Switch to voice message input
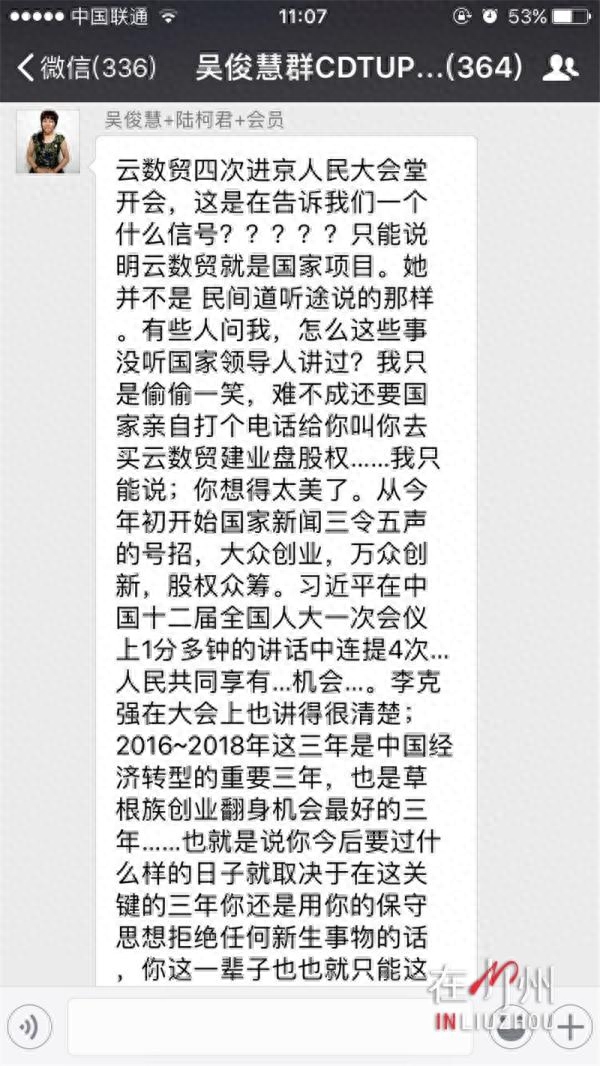 click(32, 1027)
